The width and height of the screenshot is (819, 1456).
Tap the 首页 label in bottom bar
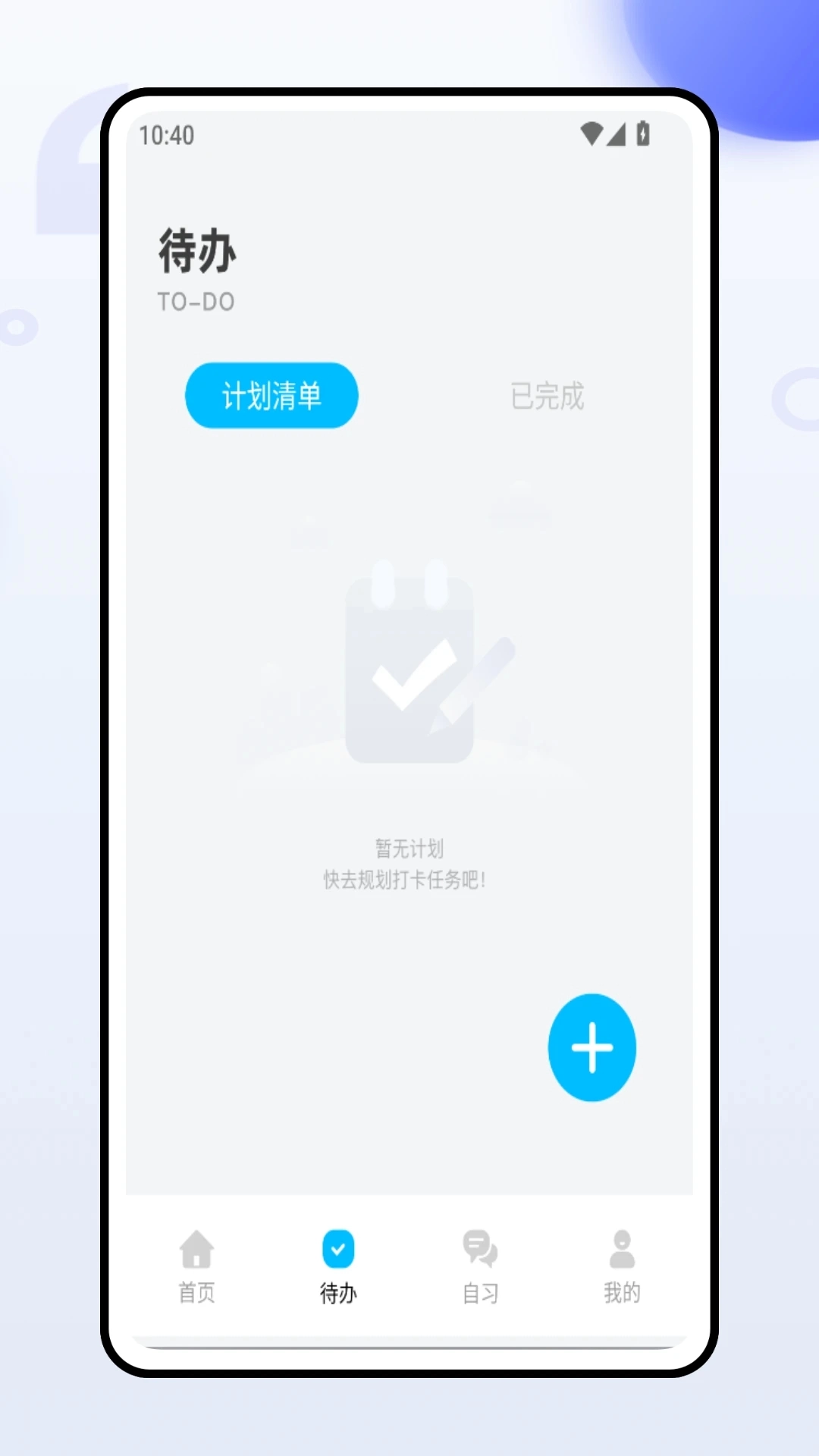[x=196, y=1293]
